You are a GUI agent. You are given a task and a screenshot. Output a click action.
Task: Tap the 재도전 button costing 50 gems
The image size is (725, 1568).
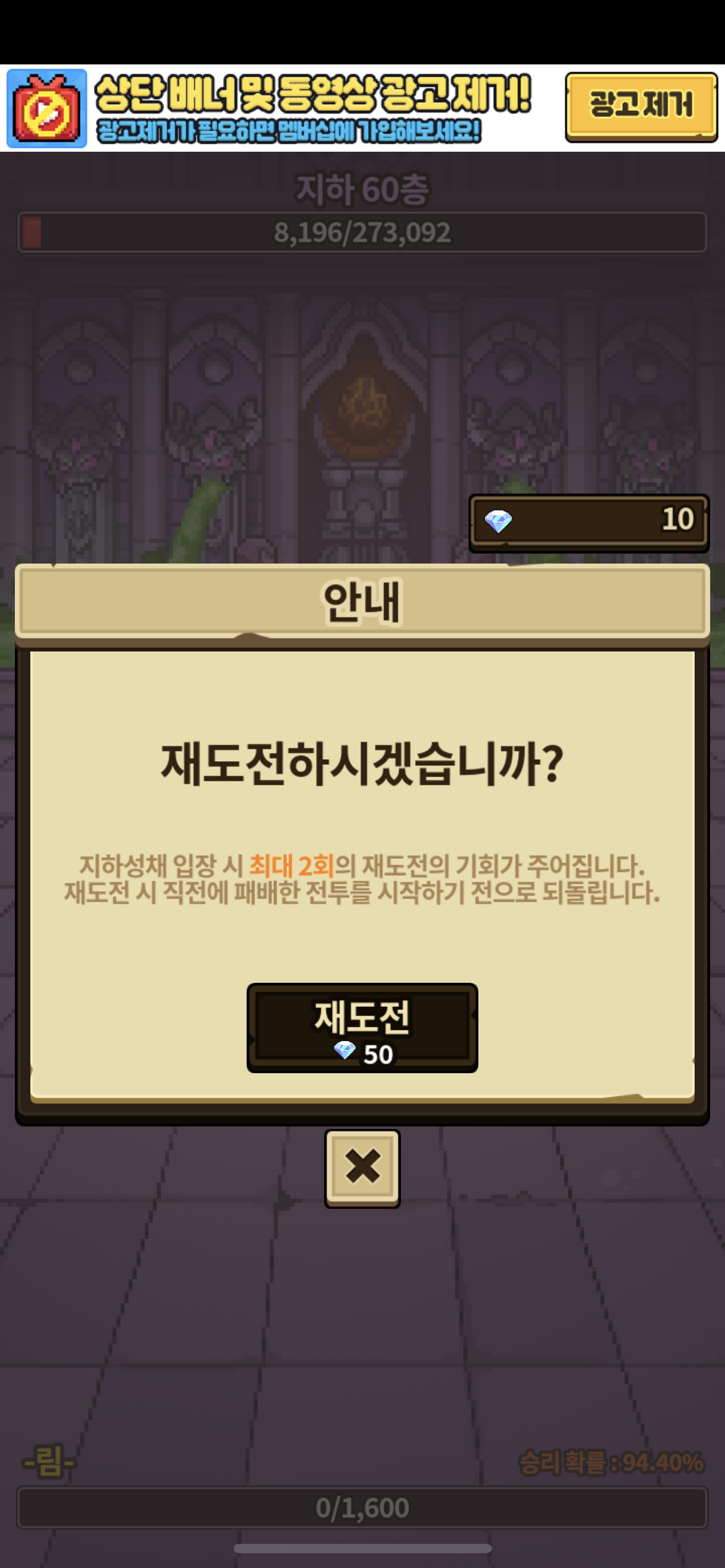[362, 1028]
